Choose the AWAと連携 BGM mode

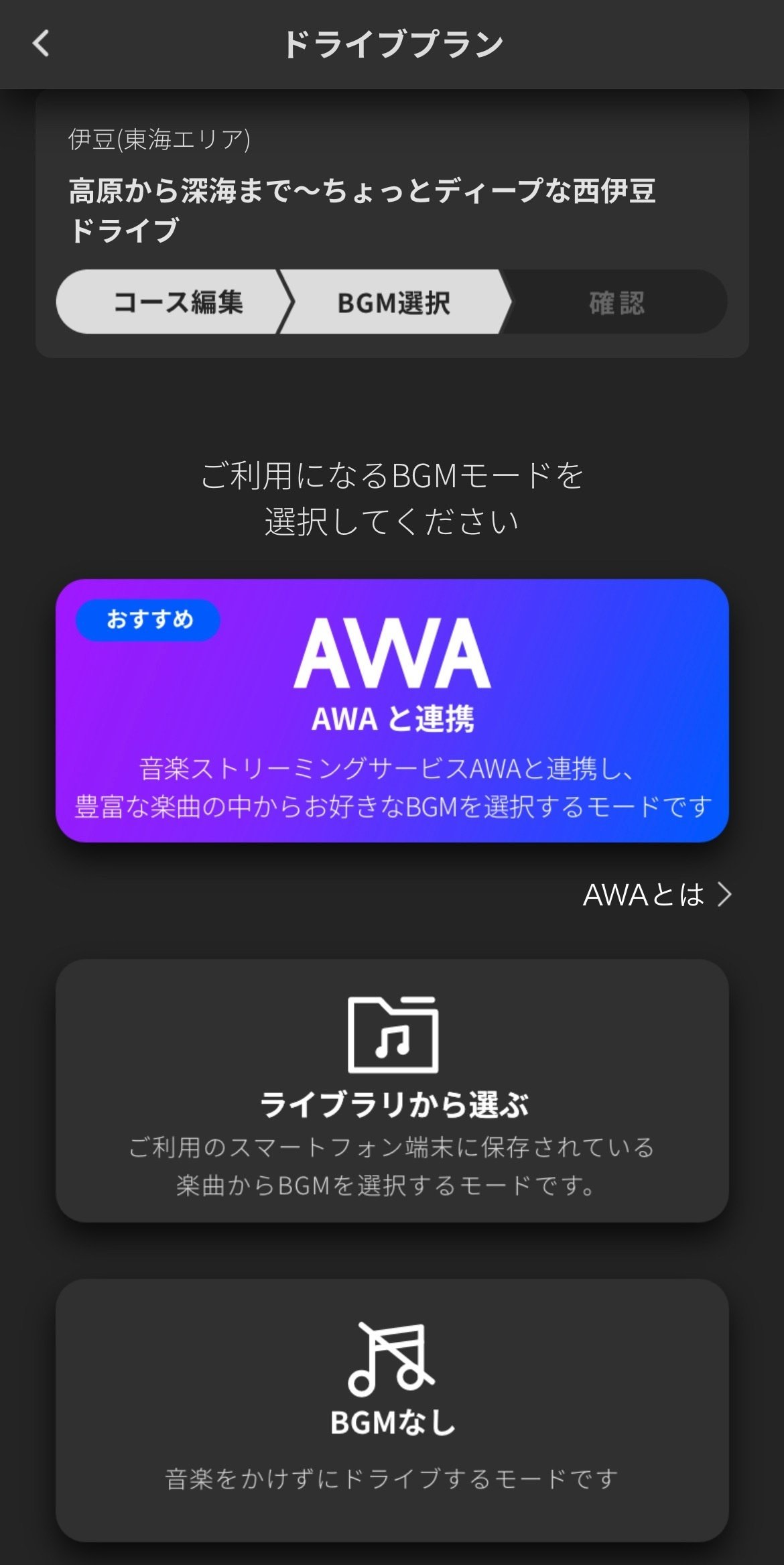coord(392,710)
